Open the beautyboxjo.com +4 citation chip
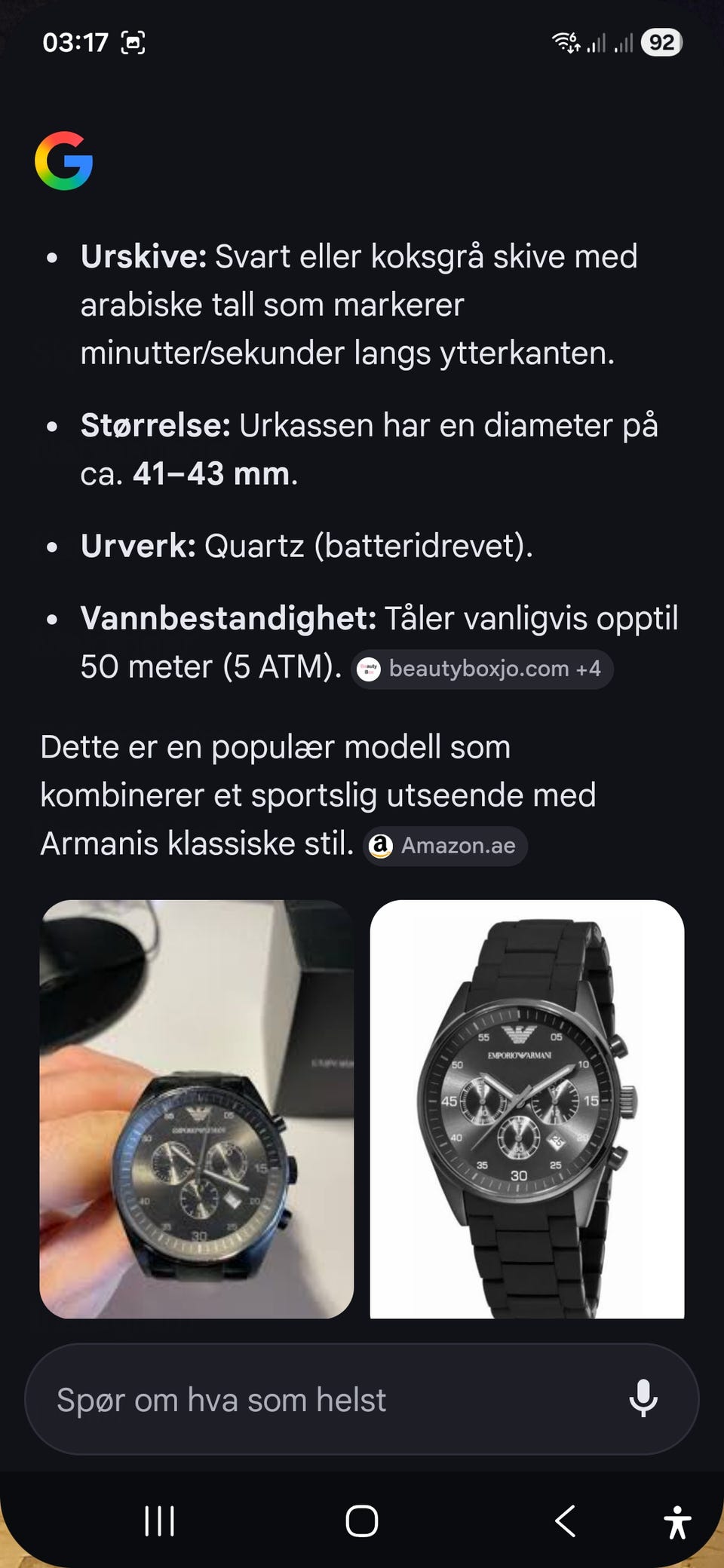Screen dimensions: 724x1568 pyautogui.click(x=483, y=669)
